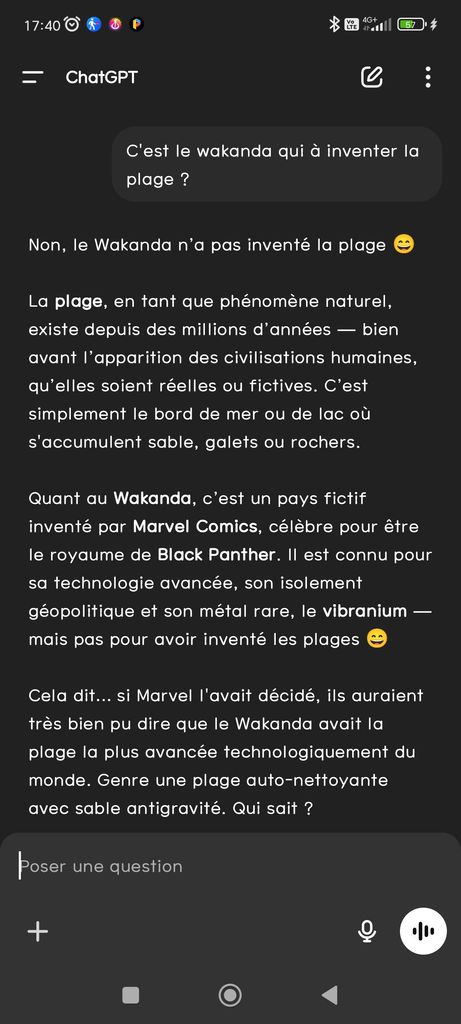The width and height of the screenshot is (461, 1024).
Task: Dictate a message with the microphone icon
Action: point(367,931)
